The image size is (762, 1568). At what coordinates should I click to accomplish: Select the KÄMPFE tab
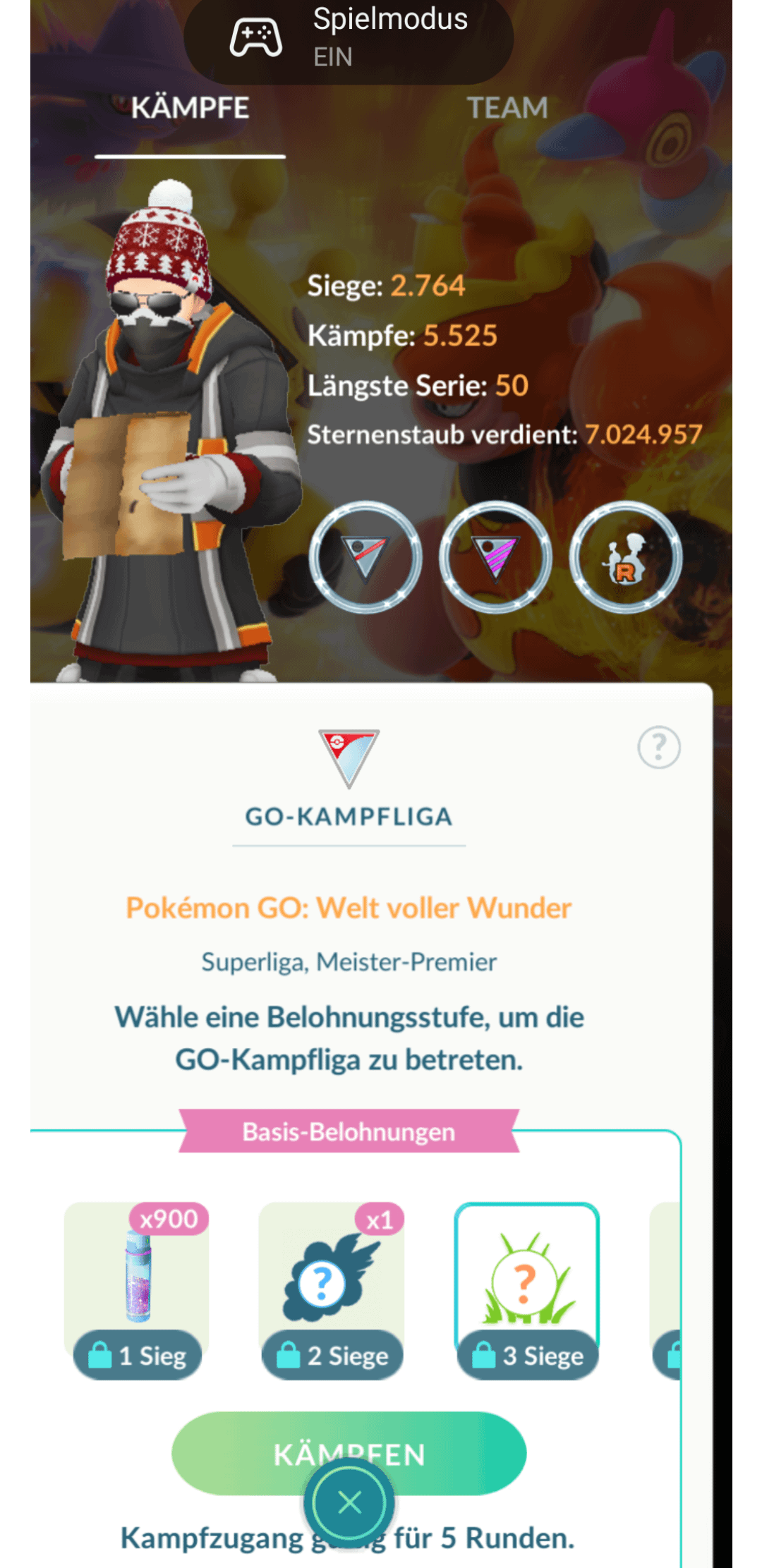pos(190,108)
